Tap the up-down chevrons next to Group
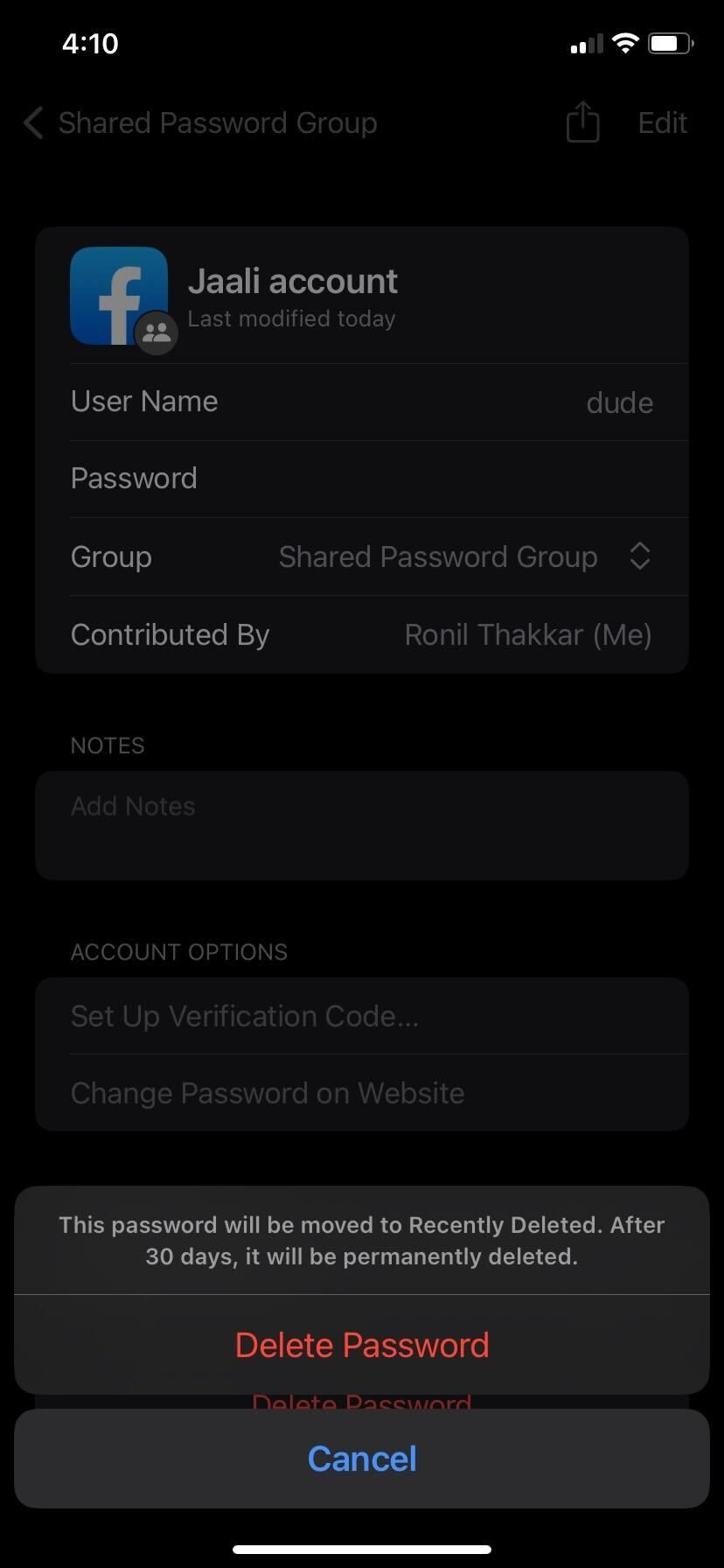 [639, 556]
